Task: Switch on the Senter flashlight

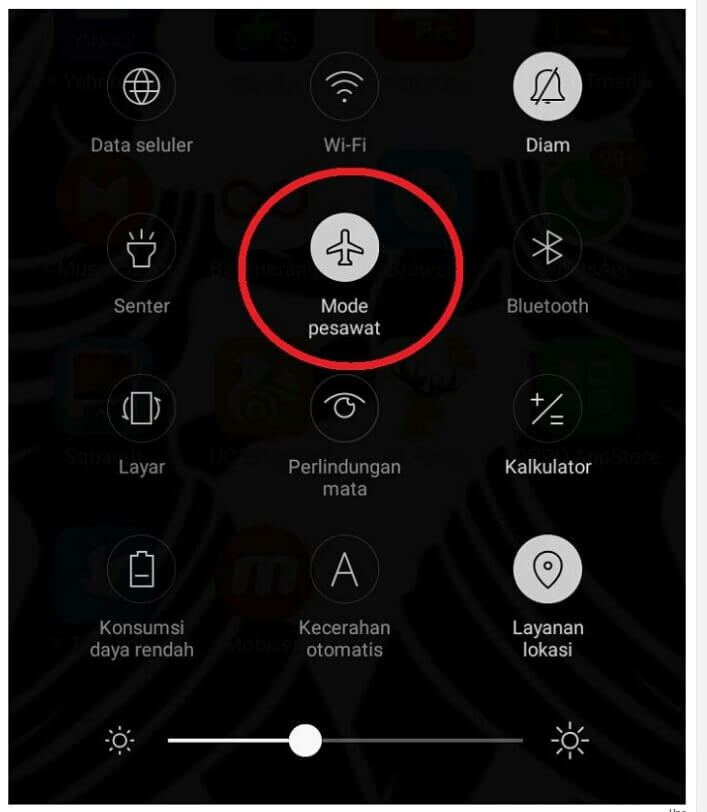Action: coord(141,248)
